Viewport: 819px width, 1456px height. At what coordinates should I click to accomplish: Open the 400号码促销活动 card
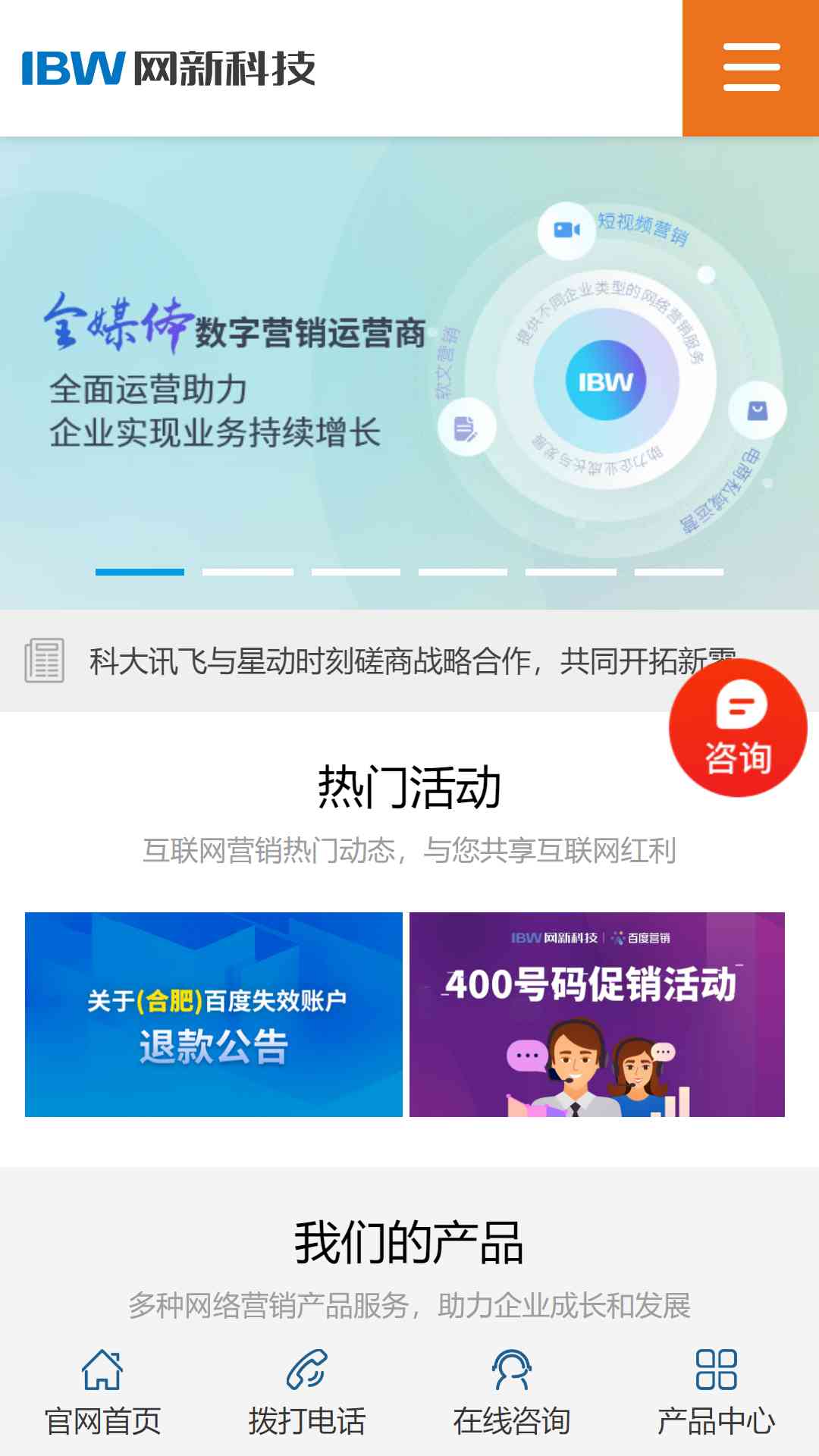(597, 1015)
